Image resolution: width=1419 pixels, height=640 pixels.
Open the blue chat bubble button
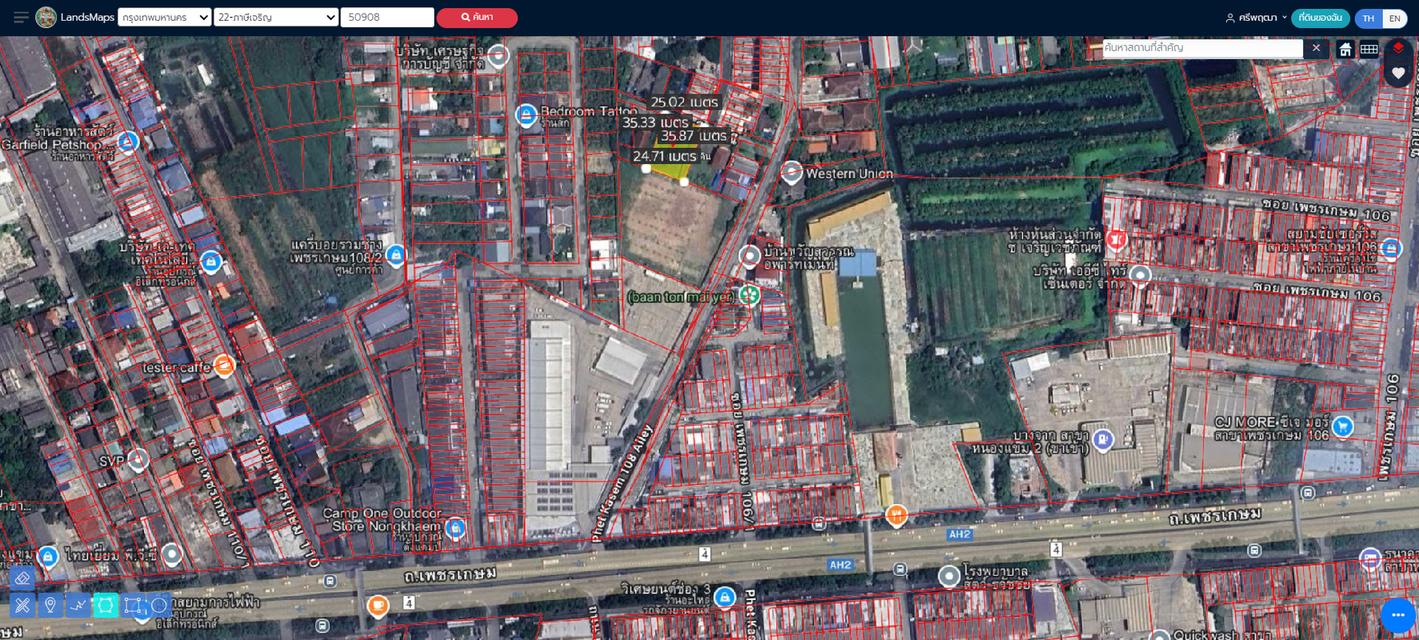pos(1397,615)
